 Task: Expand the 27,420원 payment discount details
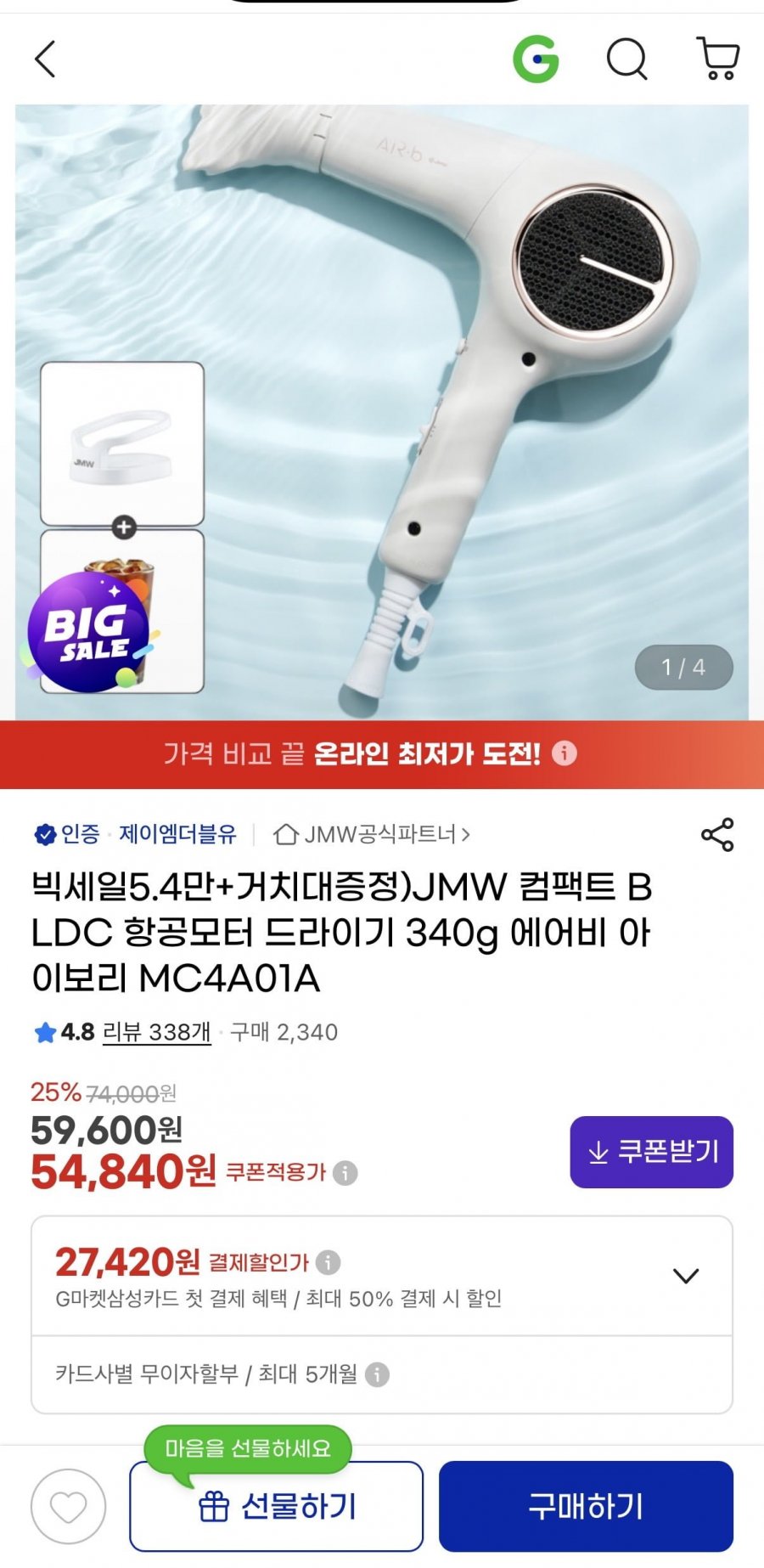click(685, 1276)
